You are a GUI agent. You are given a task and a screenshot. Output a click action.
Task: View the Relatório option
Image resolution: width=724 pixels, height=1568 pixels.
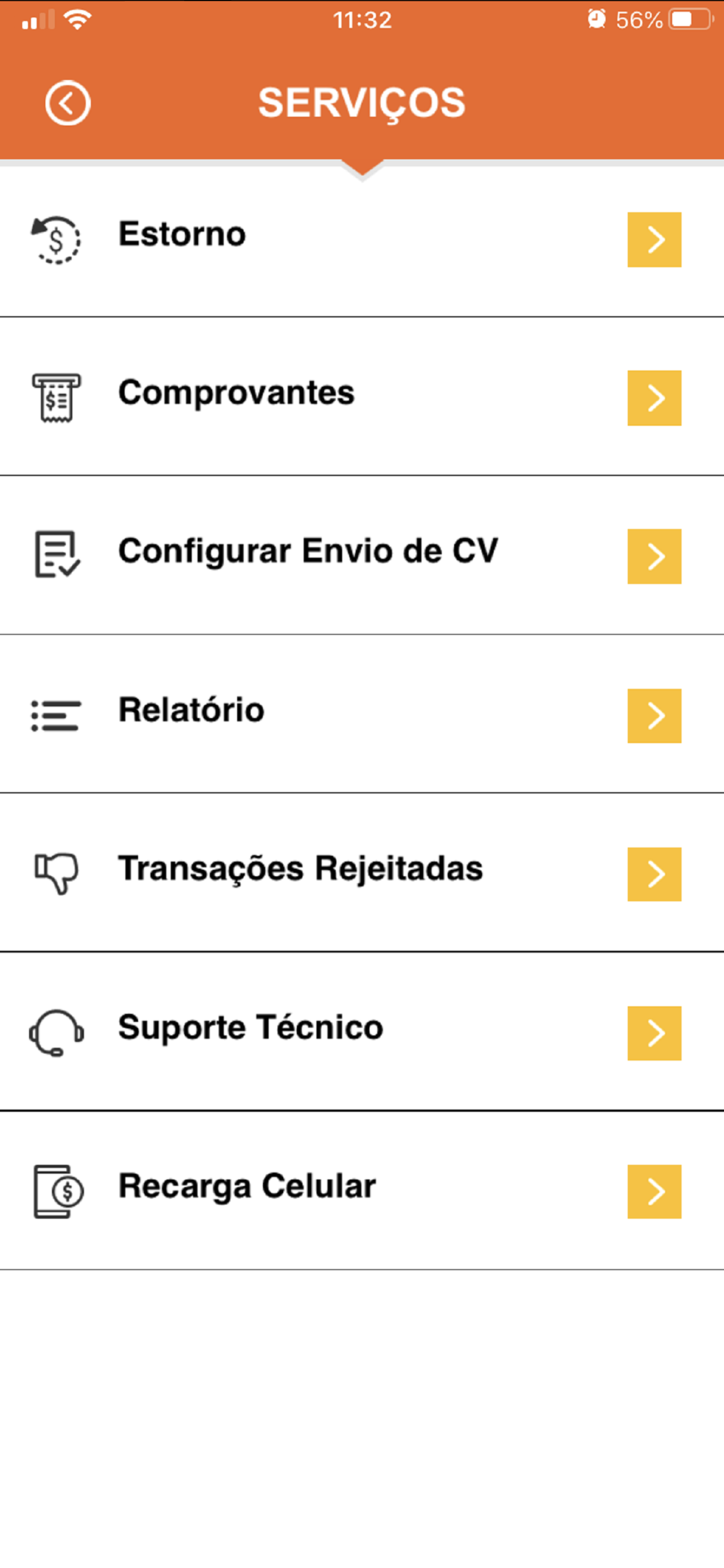click(362, 715)
